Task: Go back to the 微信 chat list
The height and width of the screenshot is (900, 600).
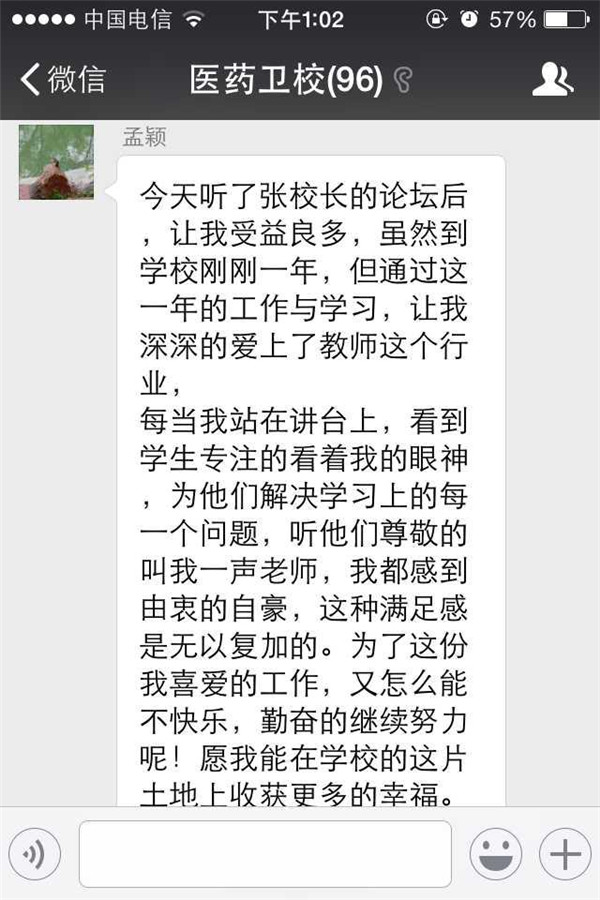Action: (62, 80)
